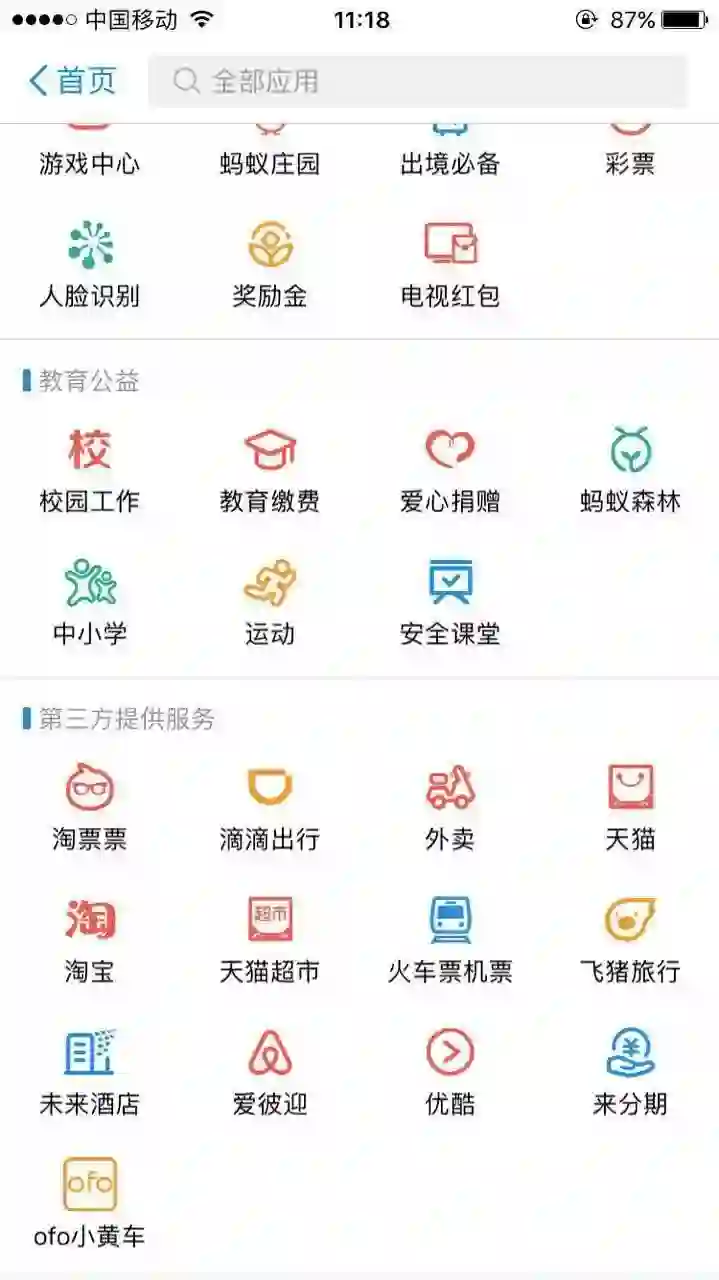The height and width of the screenshot is (1280, 719).
Task: Open 中小学 service
Action: tap(90, 602)
